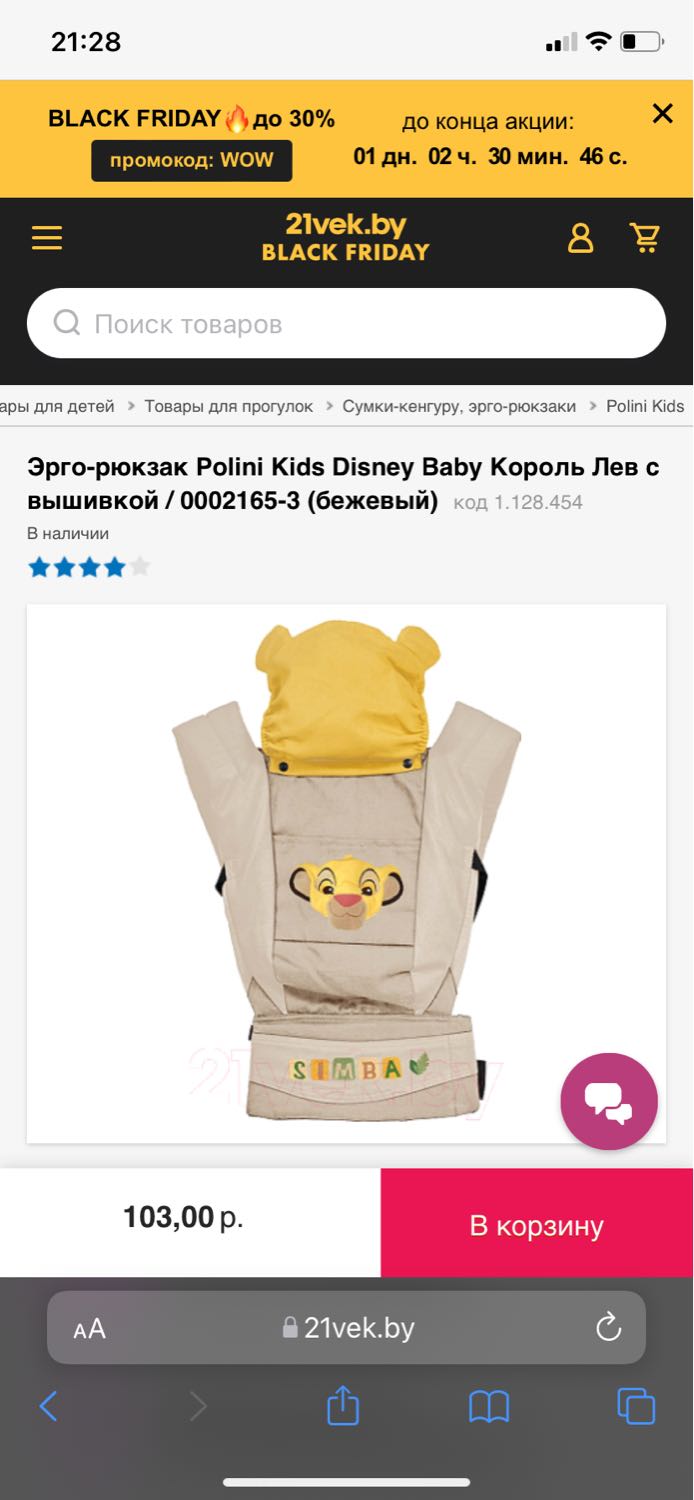Open the product star rating
Viewport: 694px width, 1500px height.
point(89,568)
